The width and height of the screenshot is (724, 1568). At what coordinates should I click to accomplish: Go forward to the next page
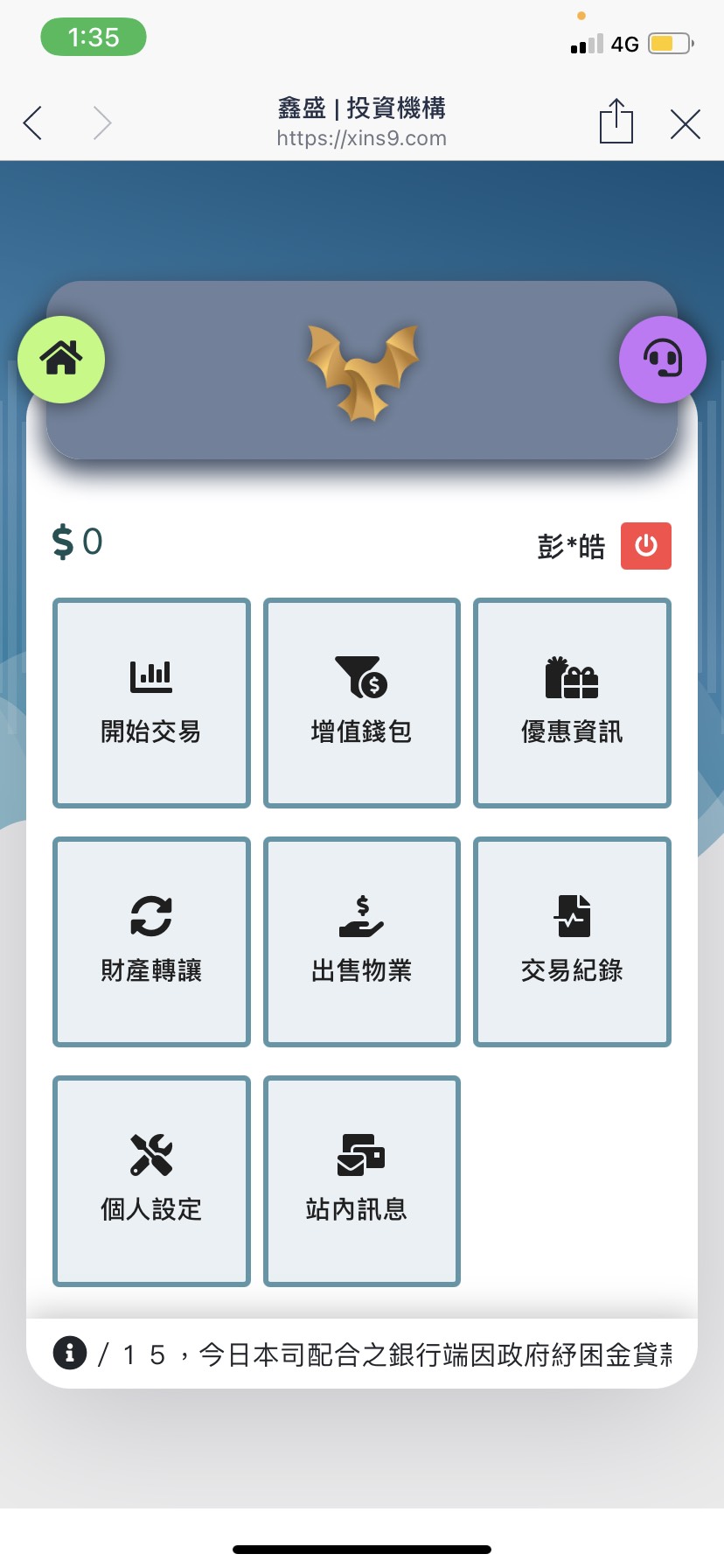(102, 123)
